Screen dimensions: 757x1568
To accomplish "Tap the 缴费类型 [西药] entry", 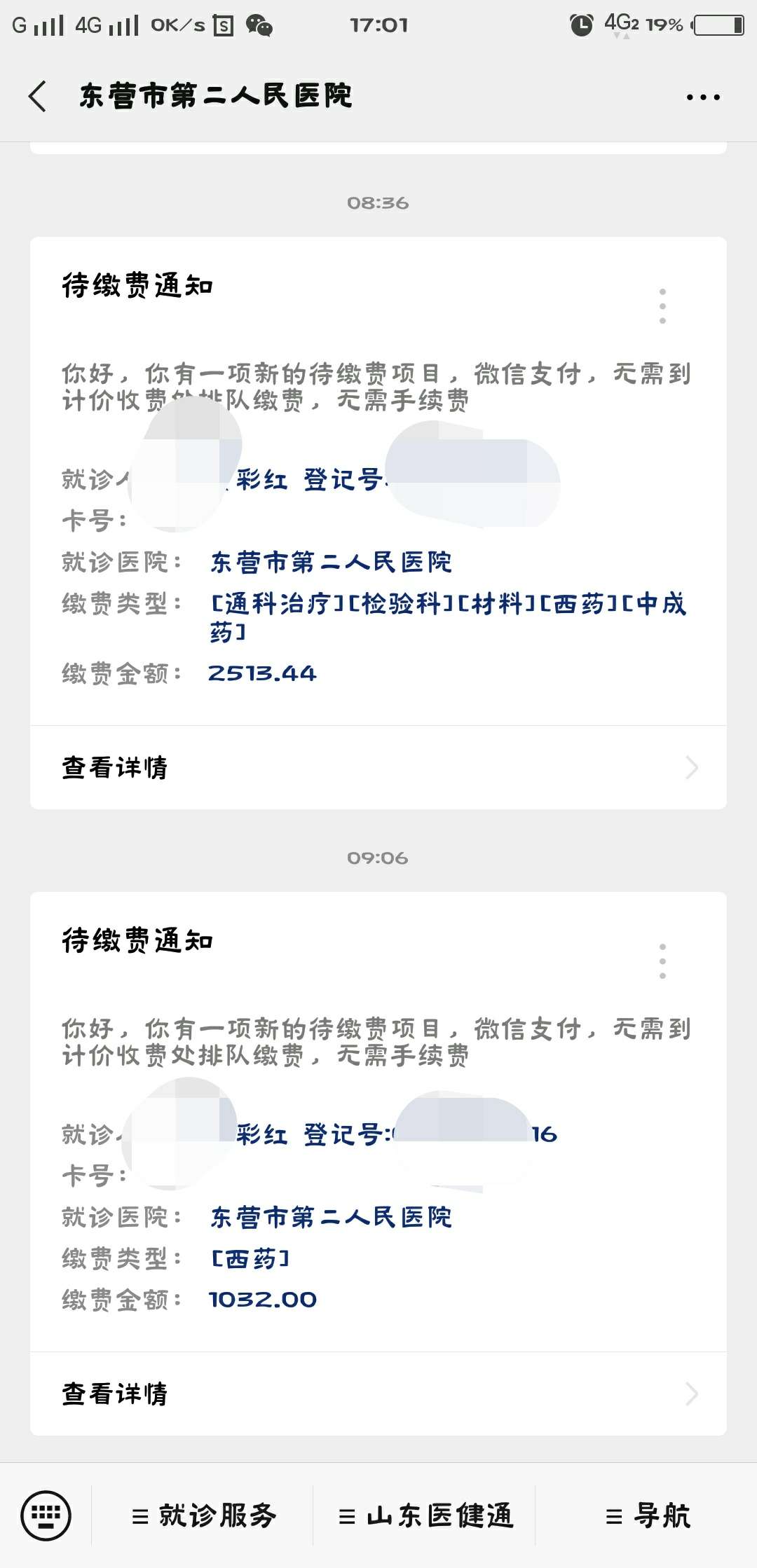I will [250, 1258].
